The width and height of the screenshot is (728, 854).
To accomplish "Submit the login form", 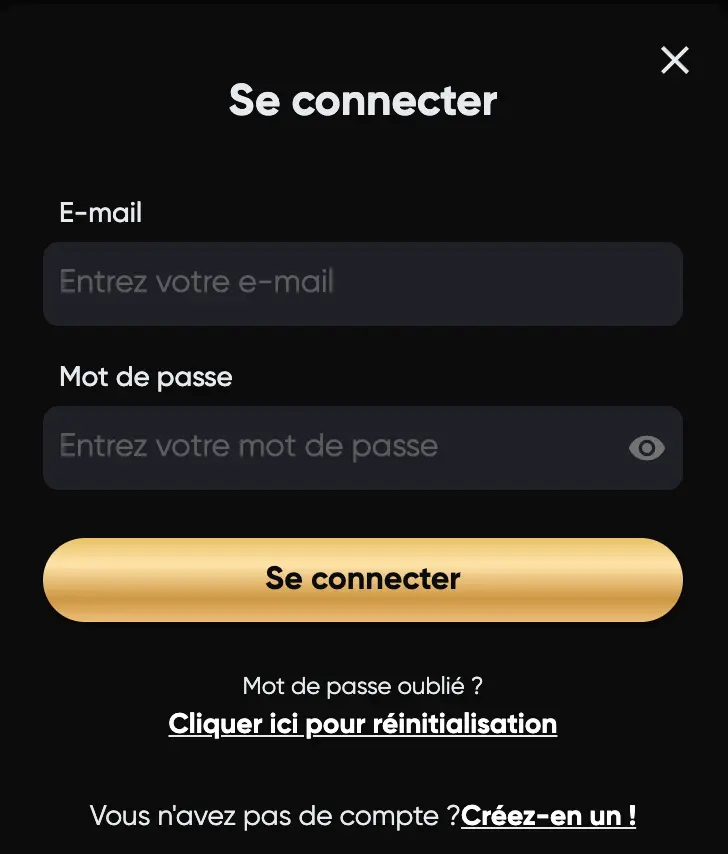I will tap(363, 580).
